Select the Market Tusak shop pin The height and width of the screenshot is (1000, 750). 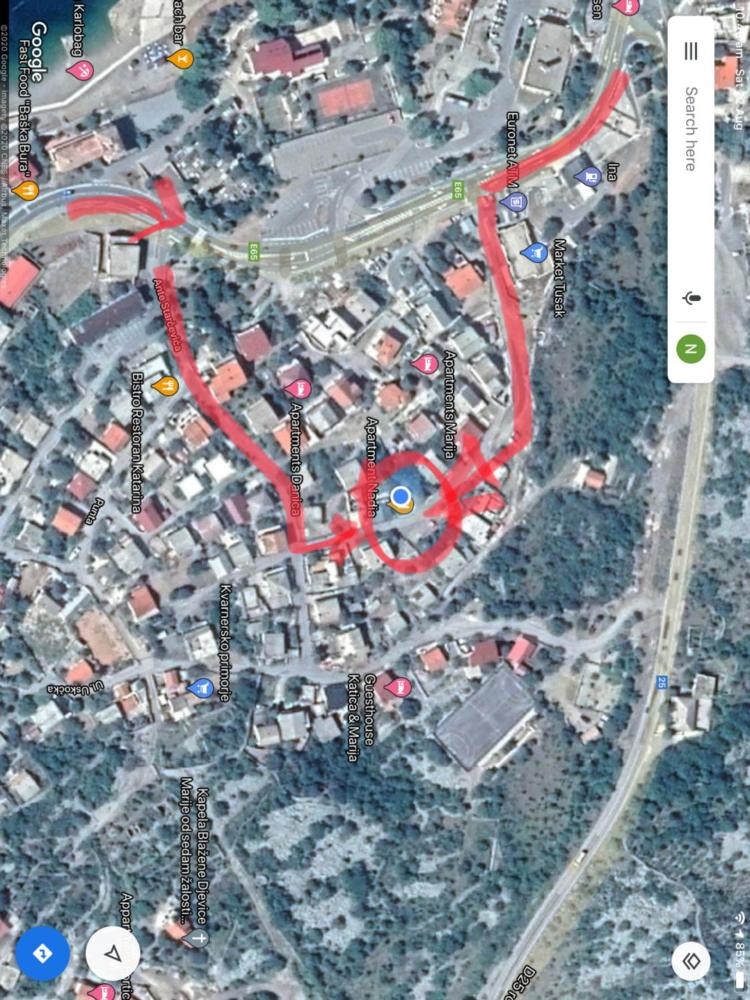coord(535,251)
